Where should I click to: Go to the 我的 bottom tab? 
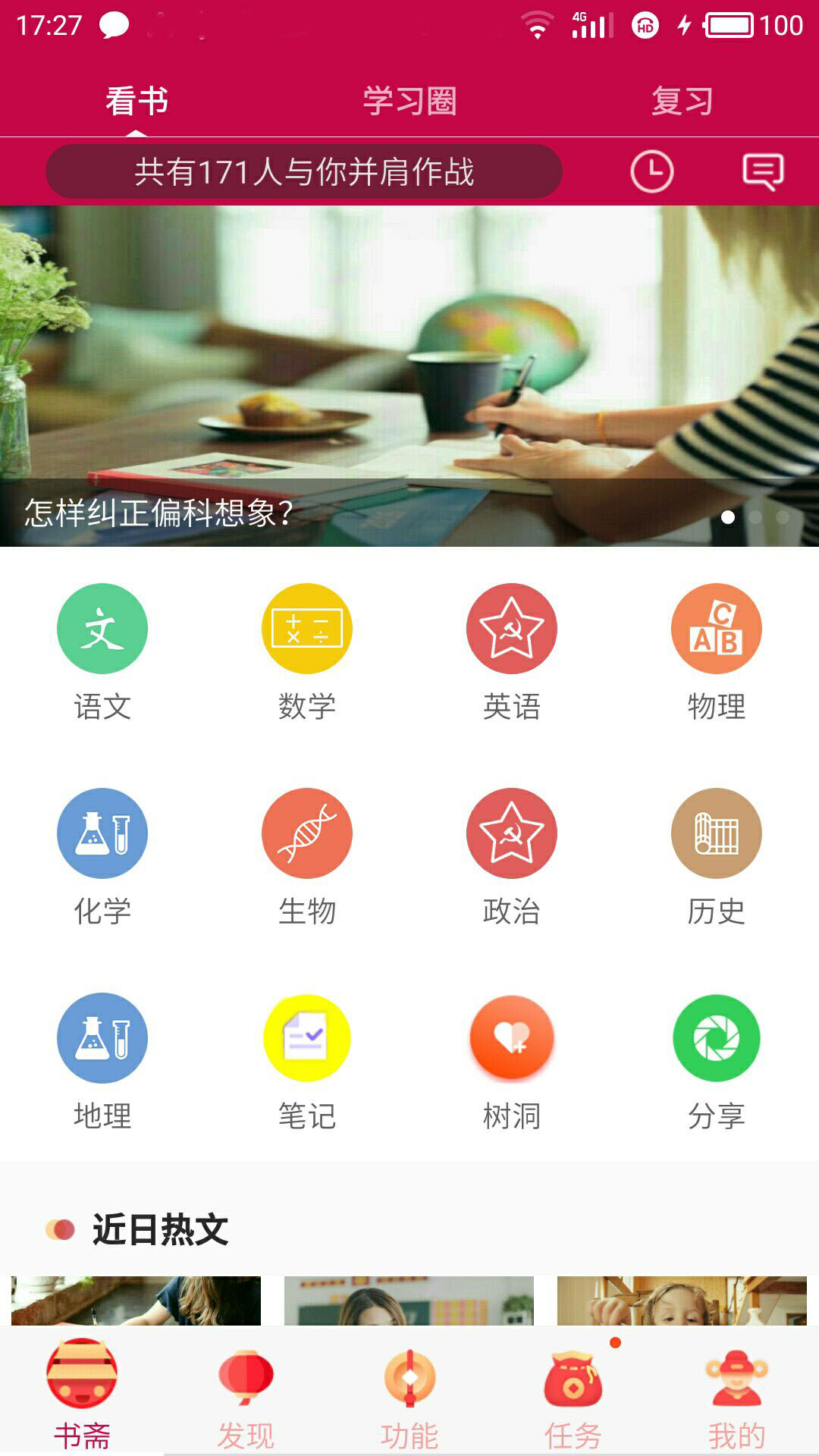click(x=736, y=1395)
